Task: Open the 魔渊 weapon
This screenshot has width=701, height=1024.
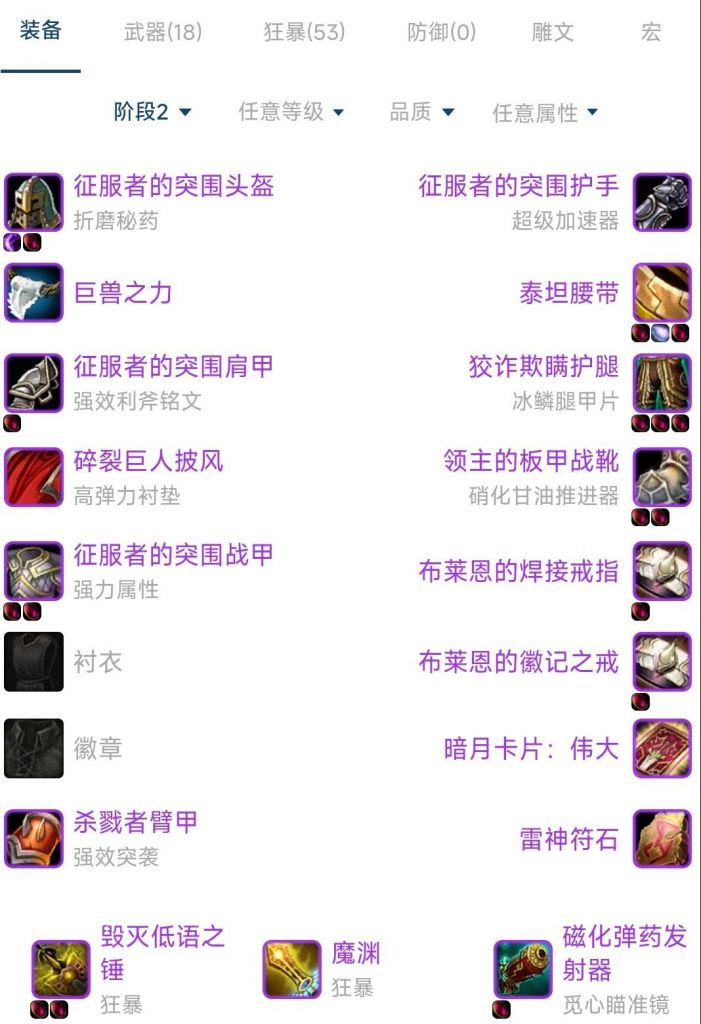Action: [x=355, y=954]
